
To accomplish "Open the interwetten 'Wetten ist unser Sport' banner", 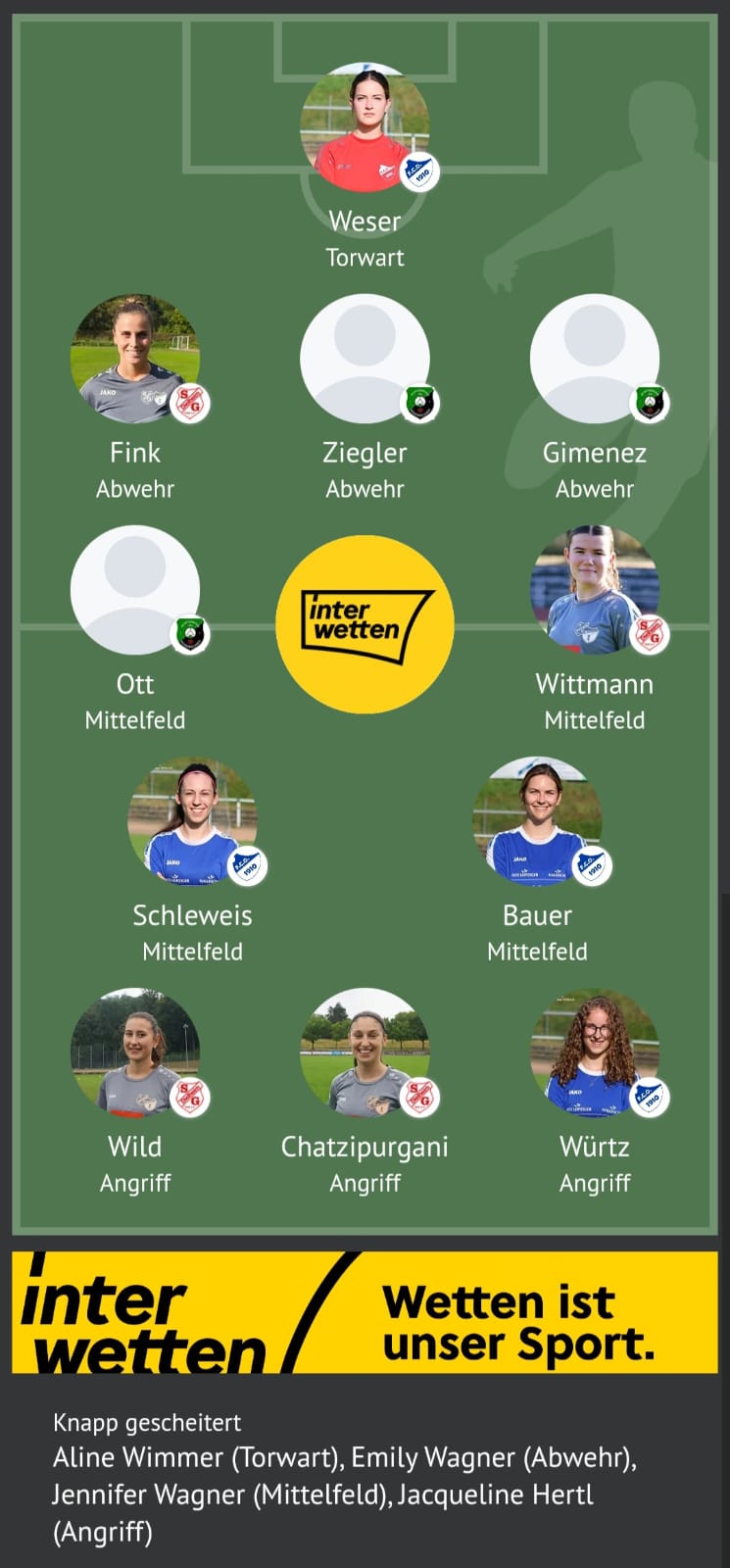I will click(365, 1313).
